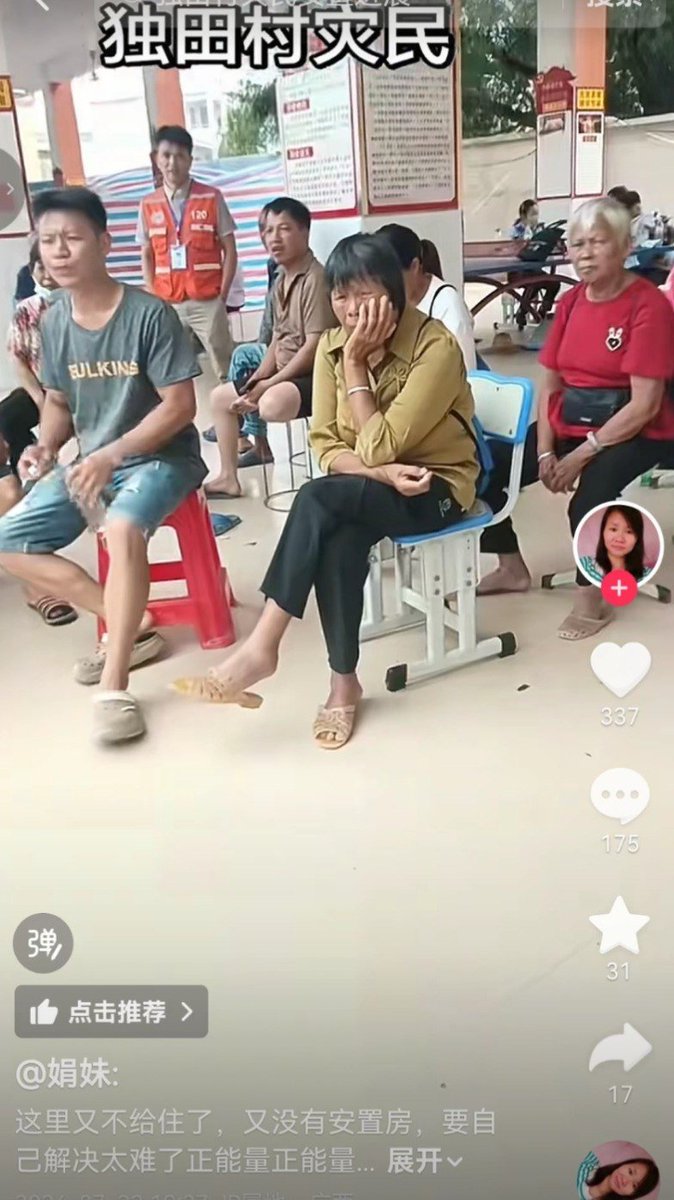674x1200 pixels.
Task: Open the creator's profile avatar
Action: pos(618,545)
